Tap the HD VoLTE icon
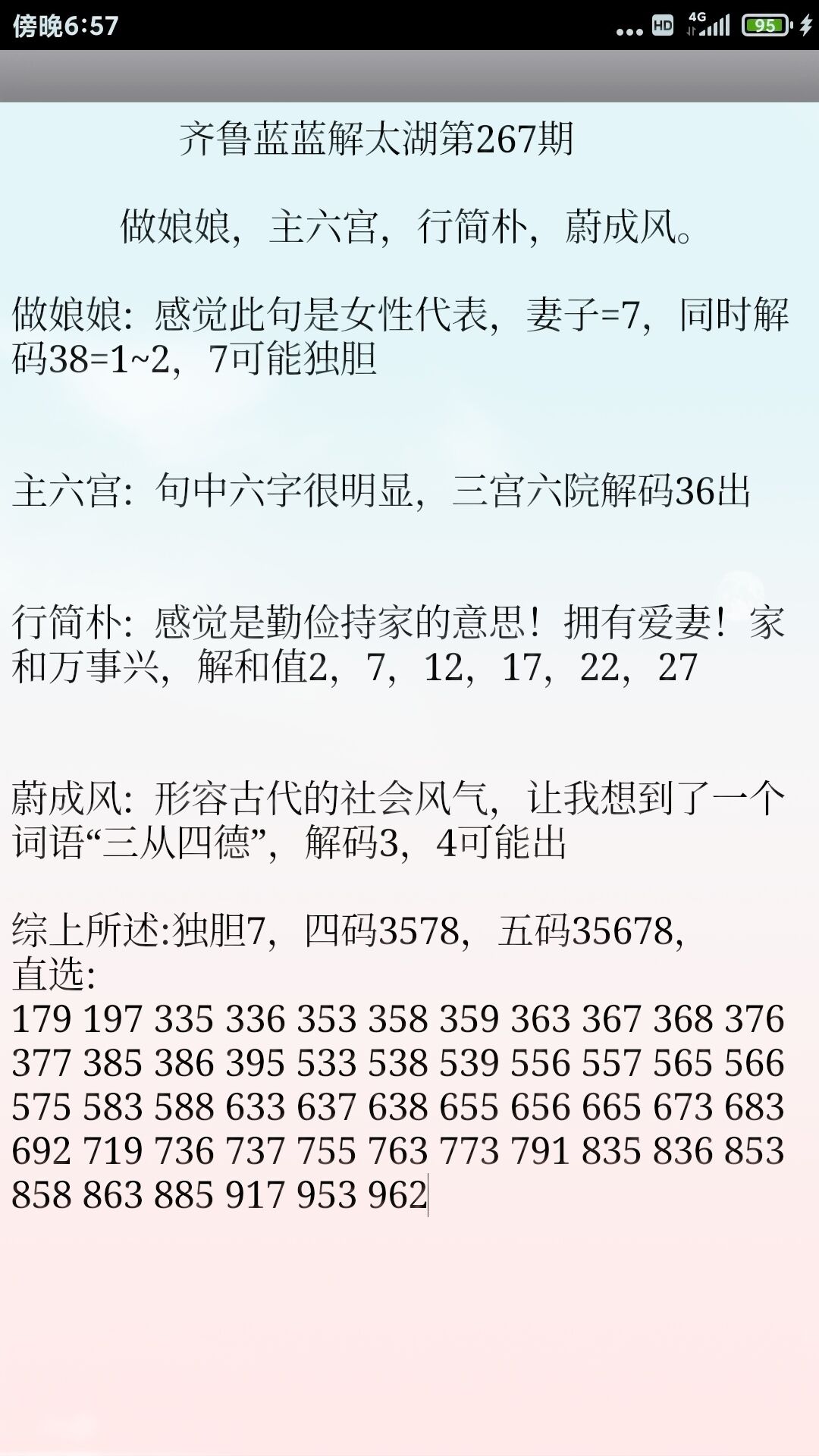Viewport: 819px width, 1456px height. [664, 25]
